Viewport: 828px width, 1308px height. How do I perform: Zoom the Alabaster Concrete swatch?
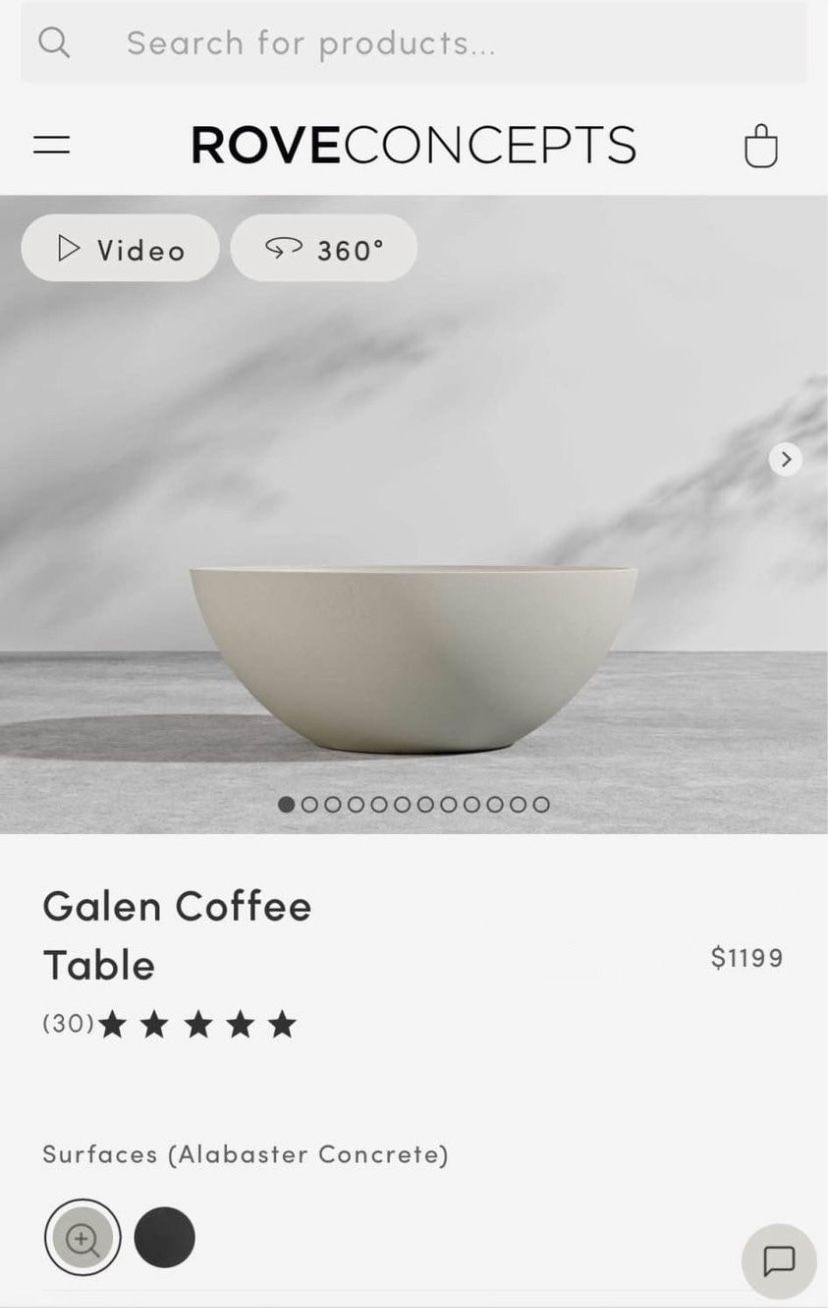(x=82, y=1238)
